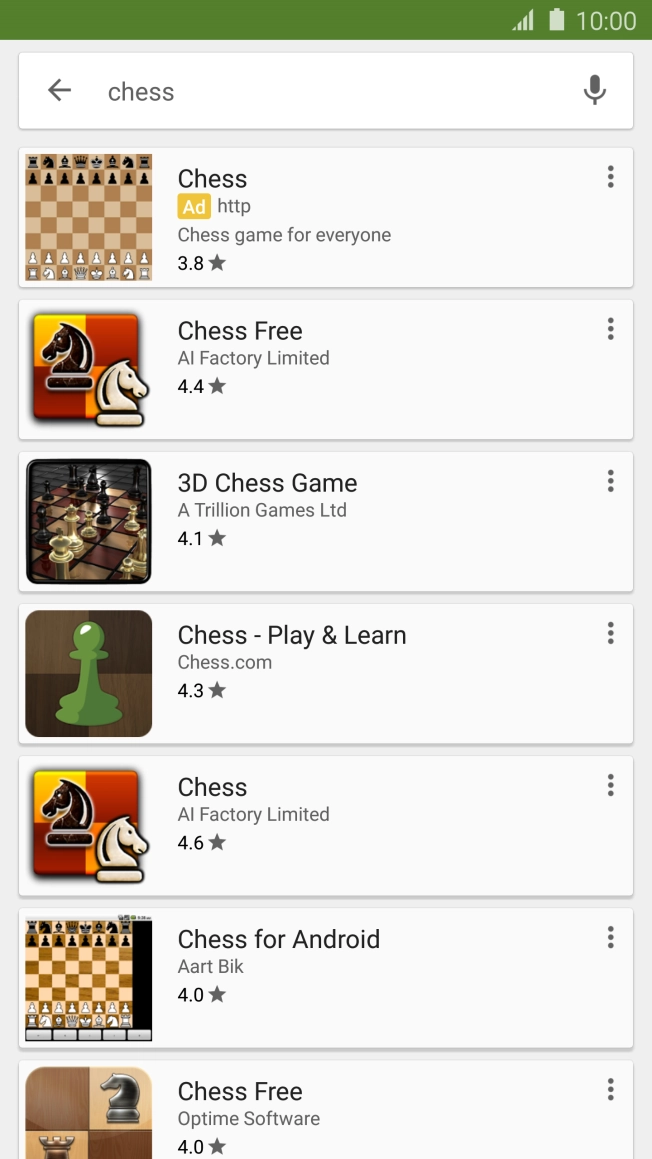Show more options for Chess - Play & Learn

click(x=610, y=634)
